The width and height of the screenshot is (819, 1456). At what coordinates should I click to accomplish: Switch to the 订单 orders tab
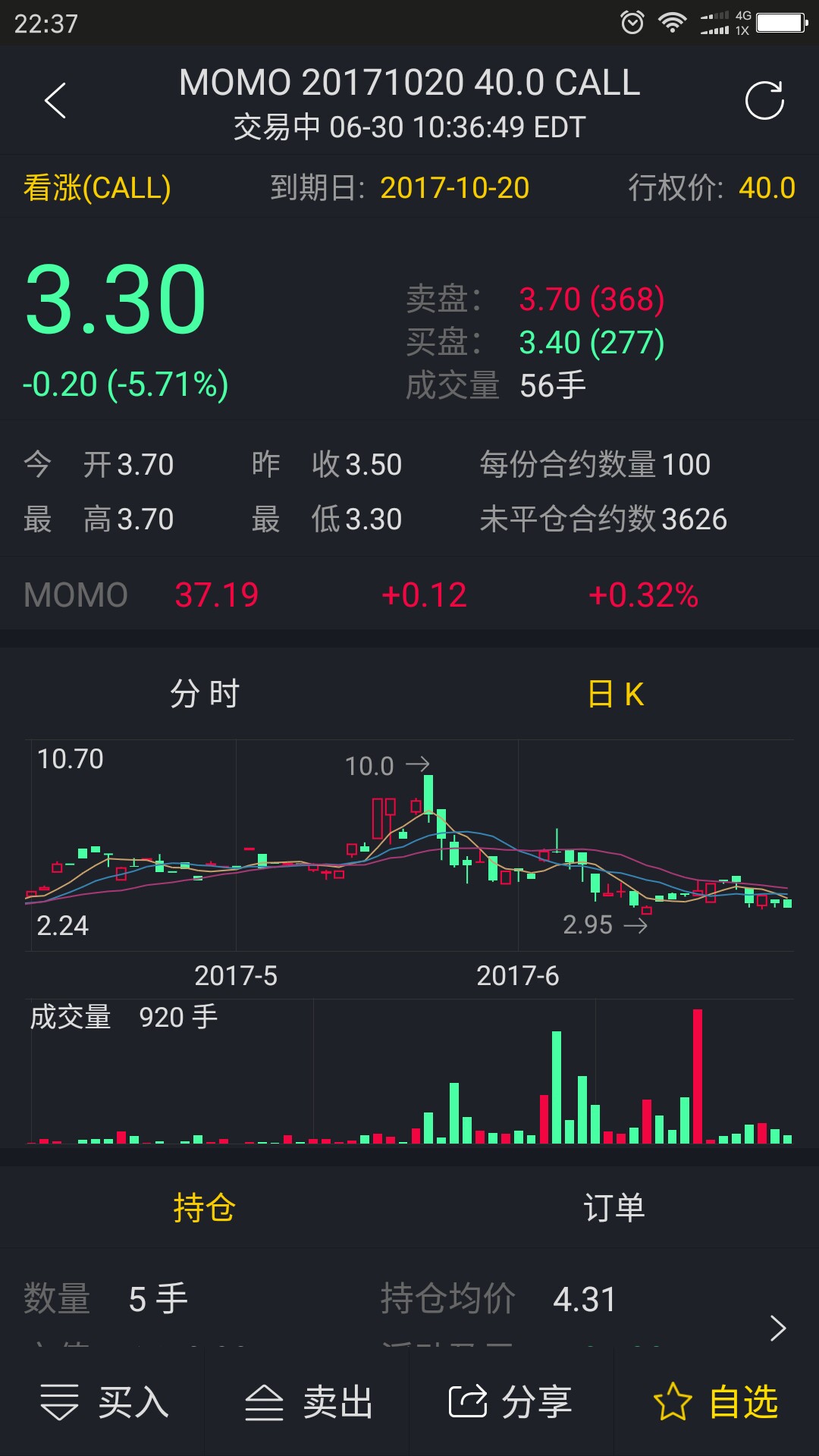(614, 1207)
